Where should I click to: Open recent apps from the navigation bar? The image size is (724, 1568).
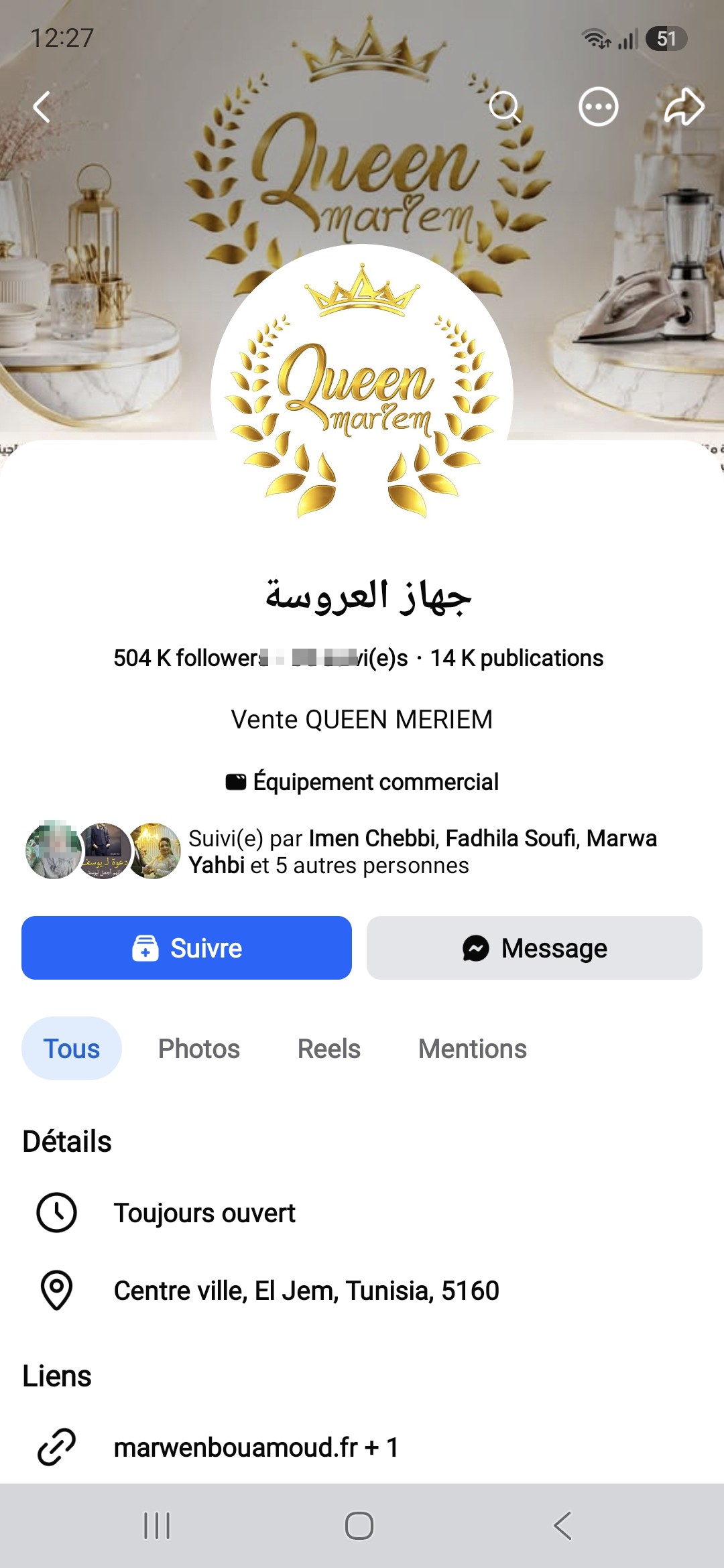(x=157, y=1526)
